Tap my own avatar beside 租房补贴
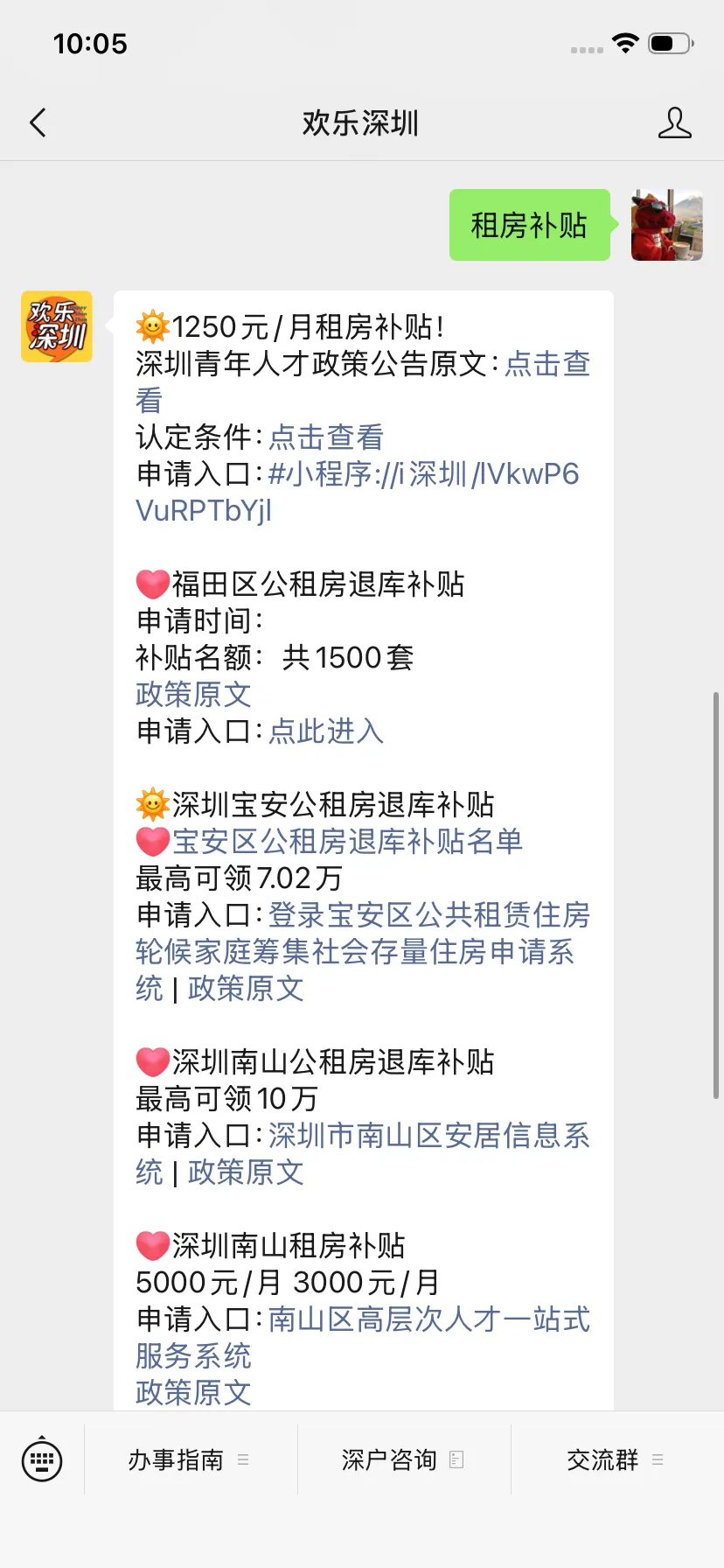 pos(667,225)
